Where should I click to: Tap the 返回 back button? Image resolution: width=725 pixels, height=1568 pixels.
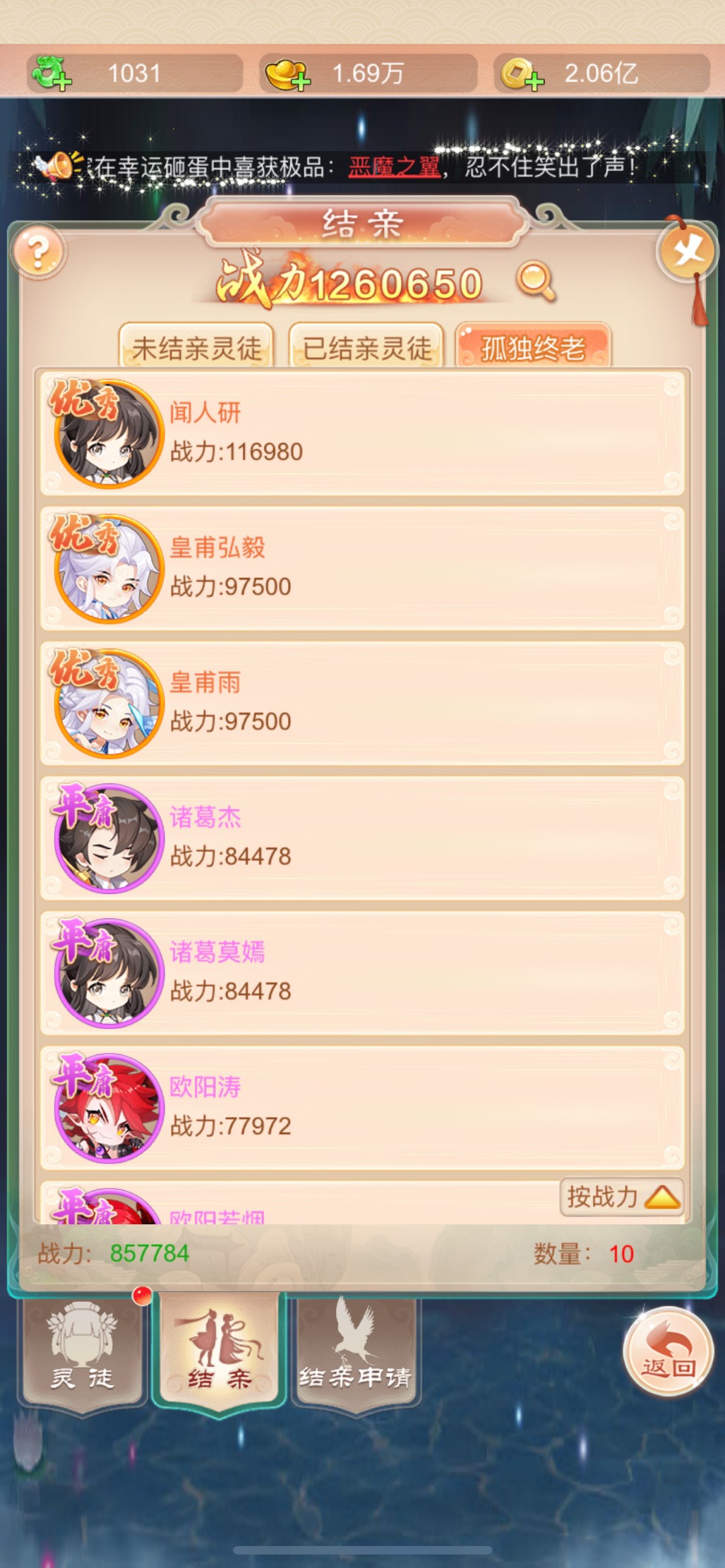(x=667, y=1351)
